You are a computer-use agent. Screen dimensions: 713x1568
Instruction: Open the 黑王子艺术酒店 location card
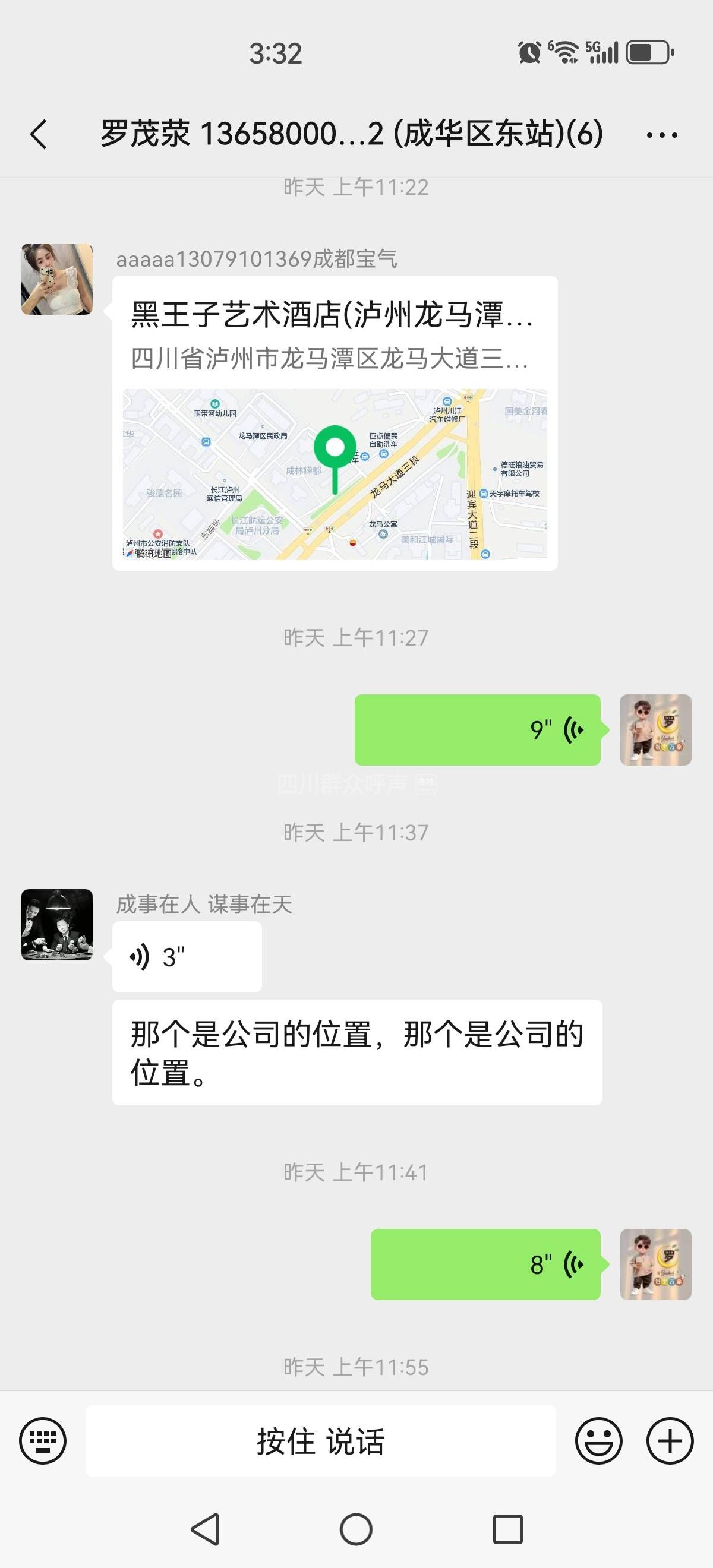click(x=335, y=423)
